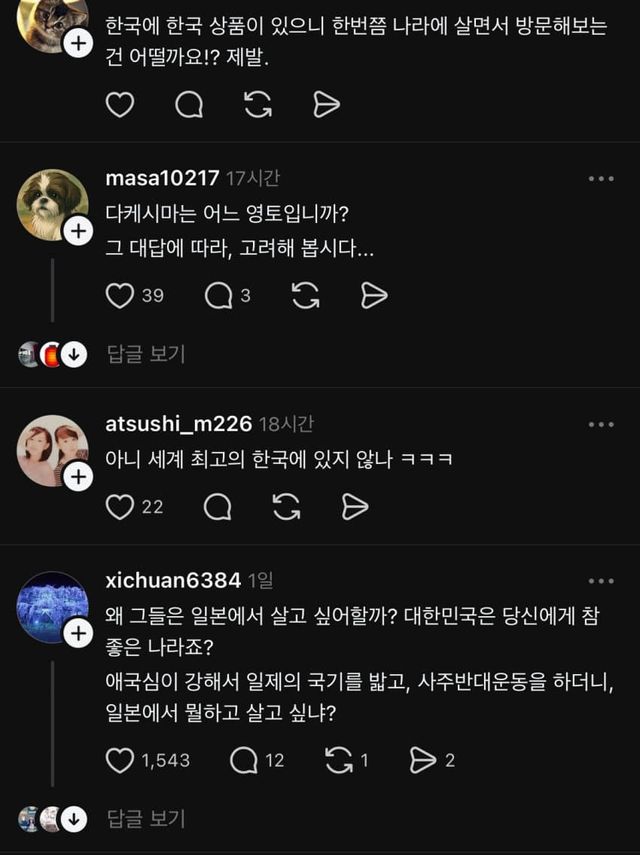This screenshot has height=855, width=640.
Task: Open the 12 replies on xichuan6384's comment
Action: [244, 761]
